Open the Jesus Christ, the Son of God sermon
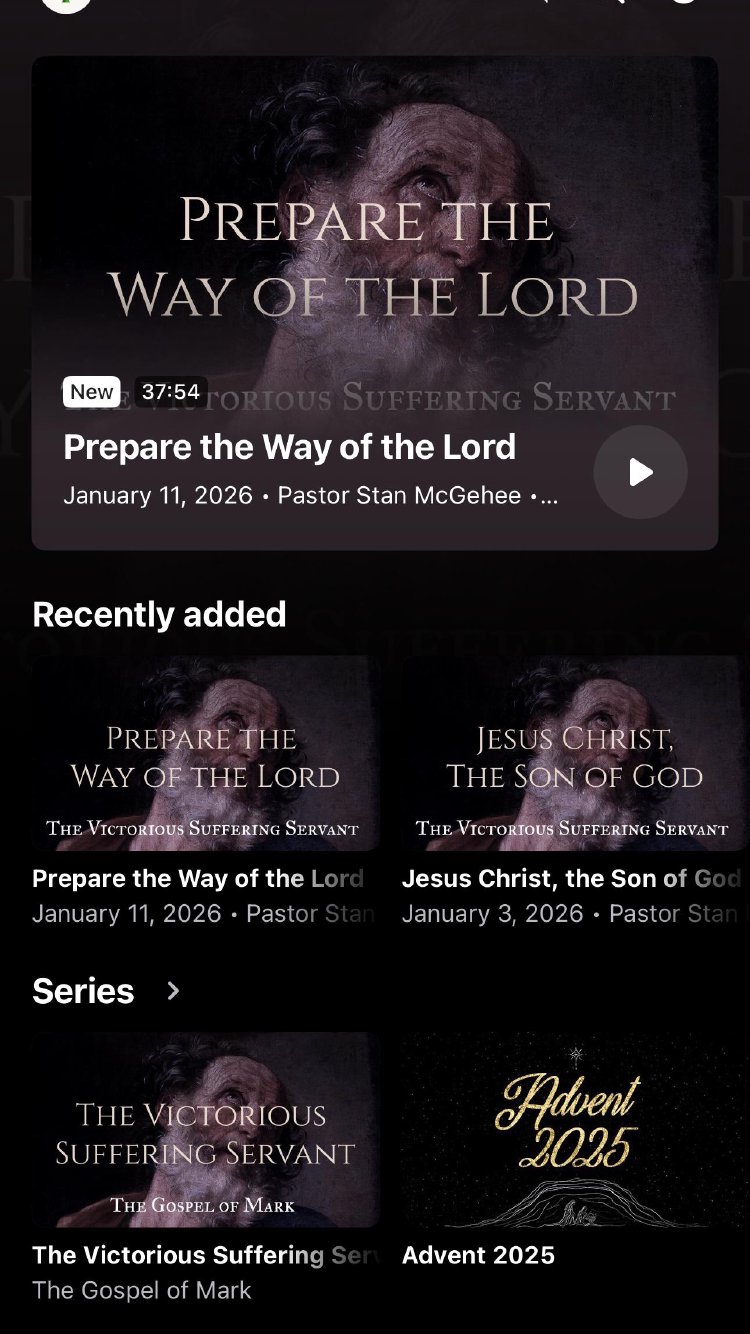750x1334 pixels. tap(574, 754)
